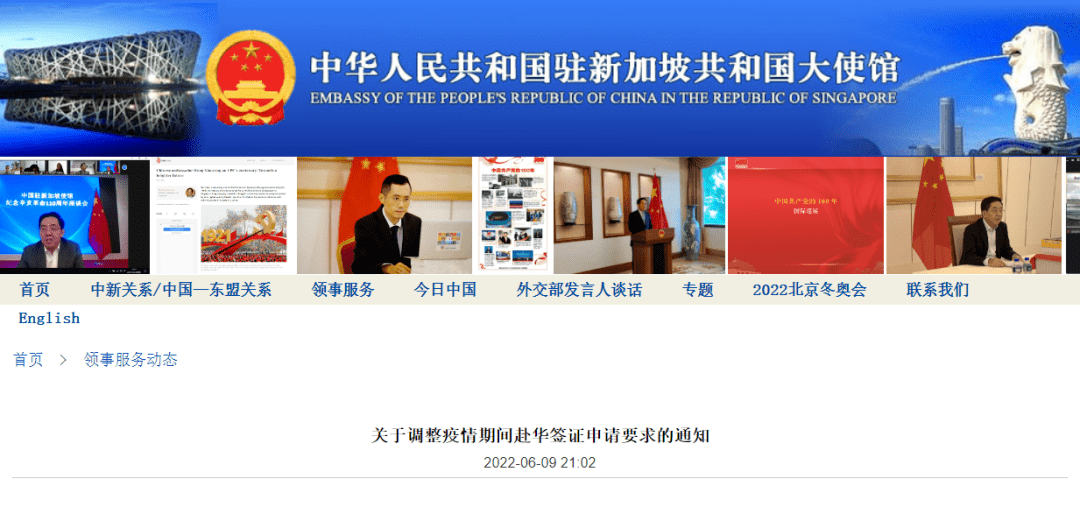Go to the 专题 section
Viewport: 1080px width, 521px height.
point(698,290)
